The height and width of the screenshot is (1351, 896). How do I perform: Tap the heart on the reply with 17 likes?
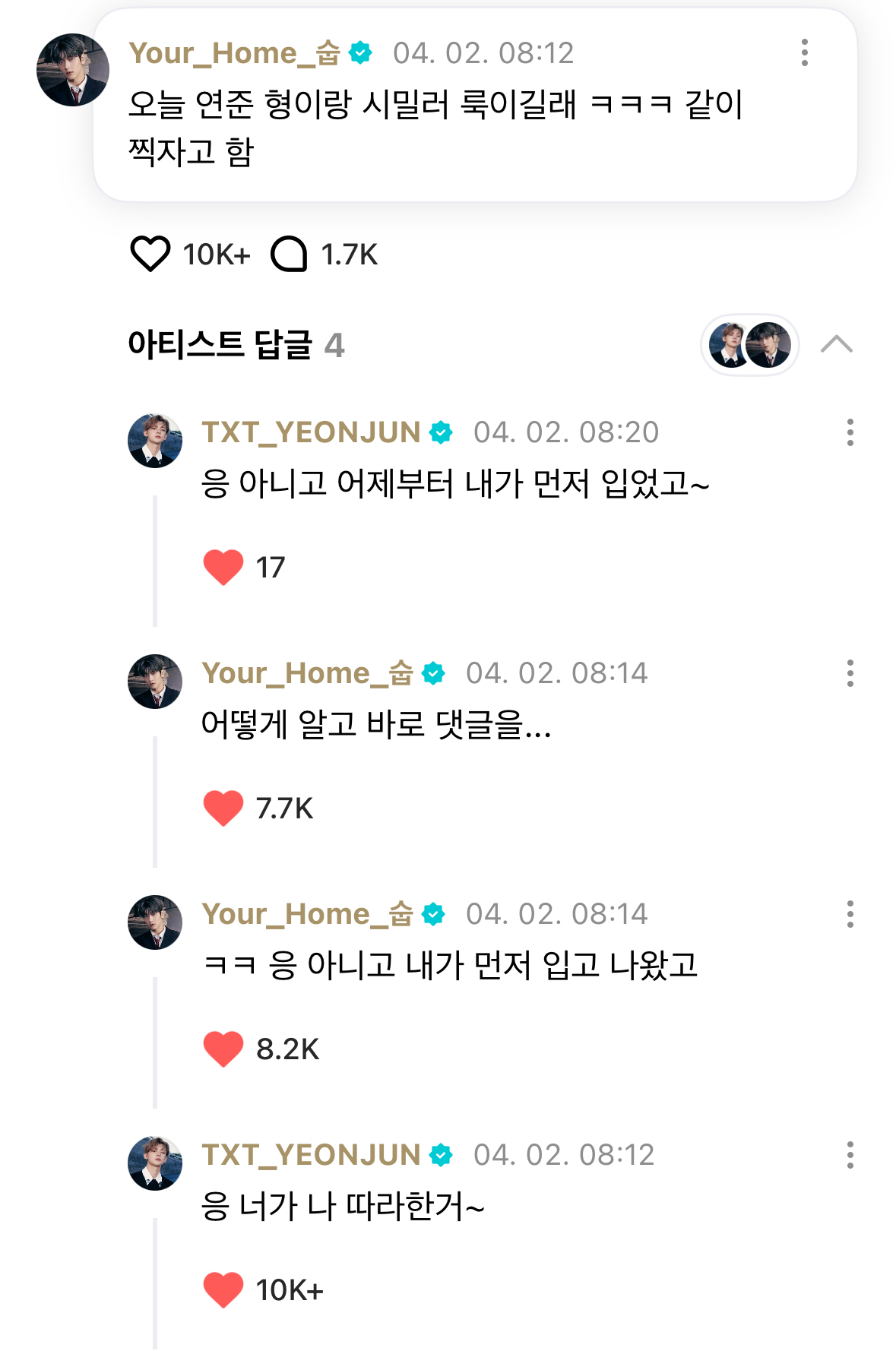click(x=223, y=567)
